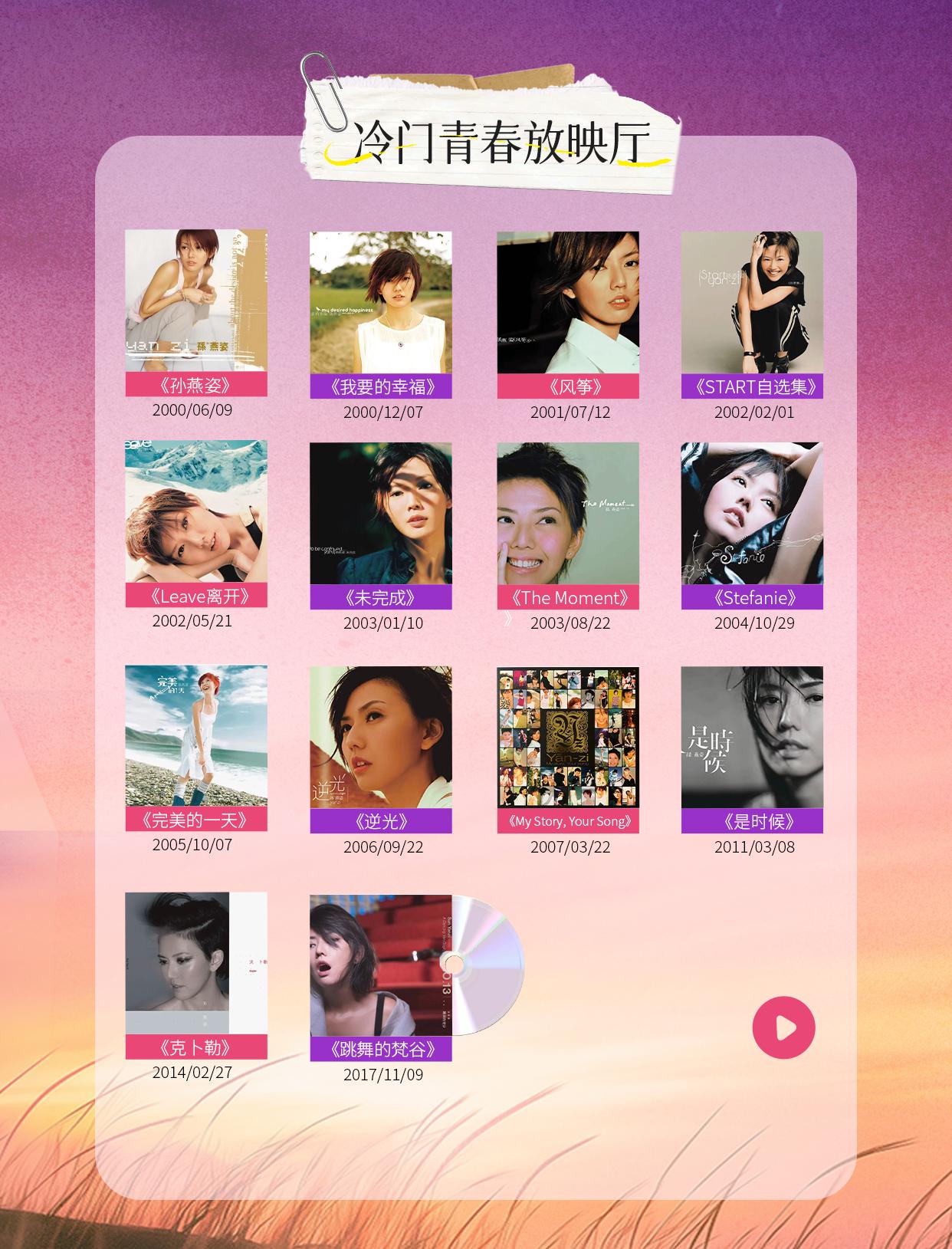Screen dimensions: 952x1249
Task: Open the 《风筝》 album cover
Action: tap(568, 303)
